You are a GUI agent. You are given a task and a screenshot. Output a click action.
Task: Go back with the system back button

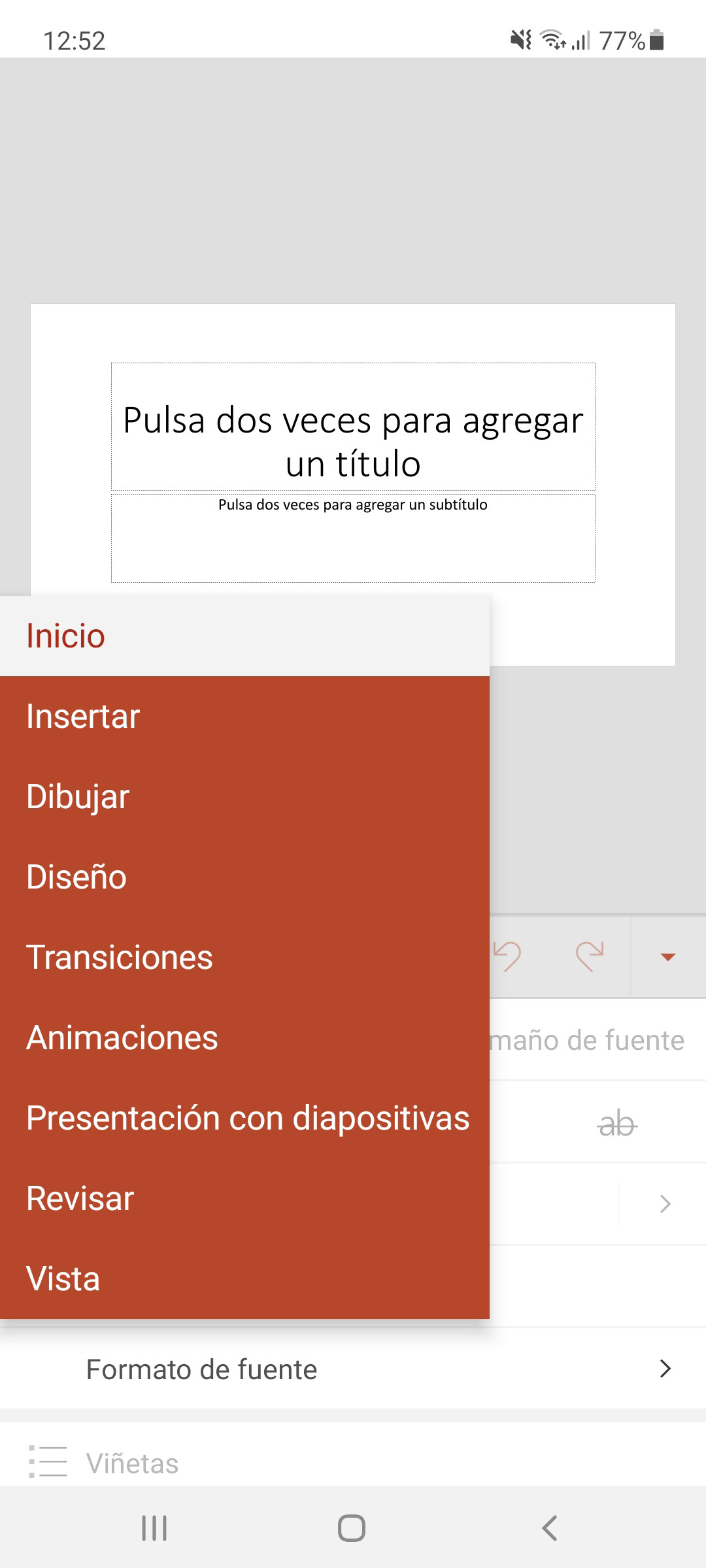[550, 1527]
